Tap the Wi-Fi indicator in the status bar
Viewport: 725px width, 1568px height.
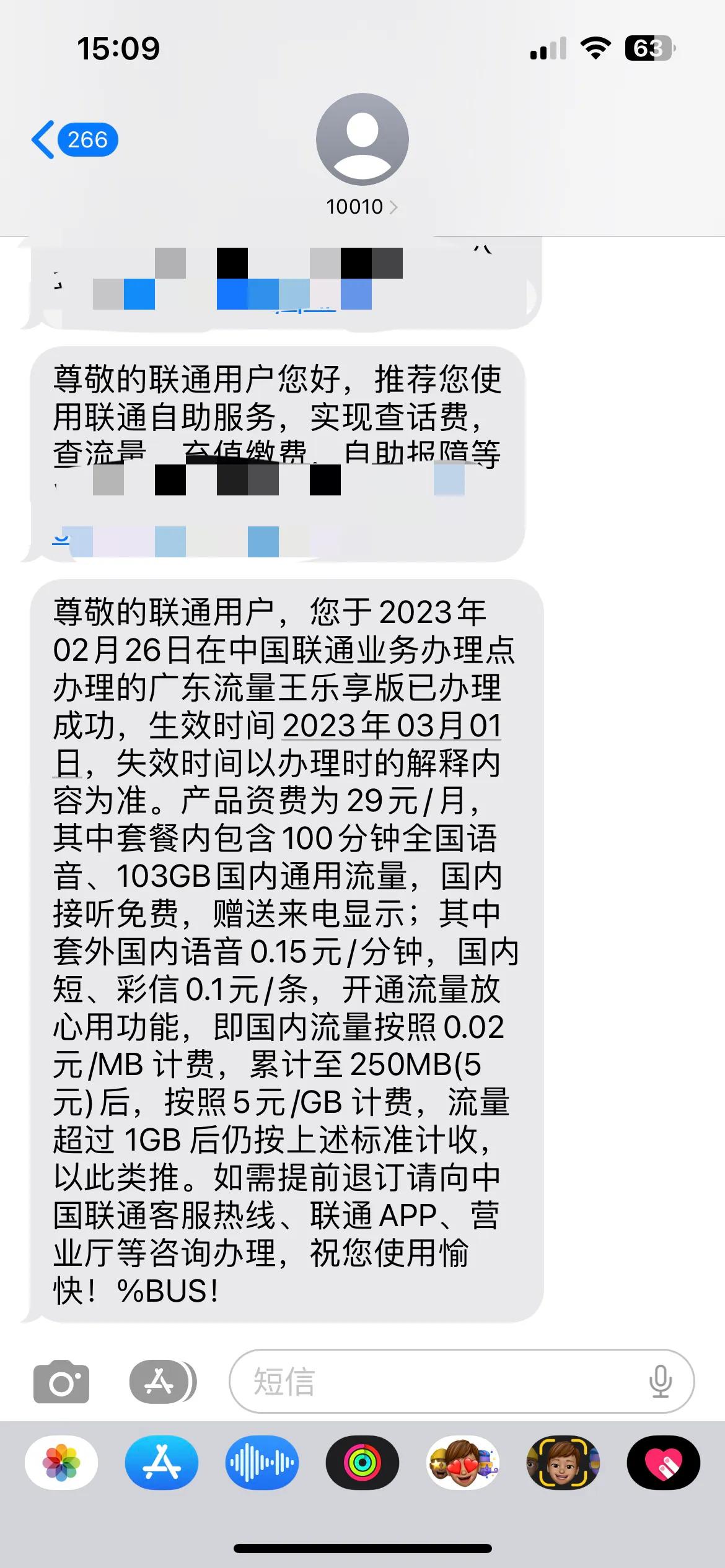(597, 48)
